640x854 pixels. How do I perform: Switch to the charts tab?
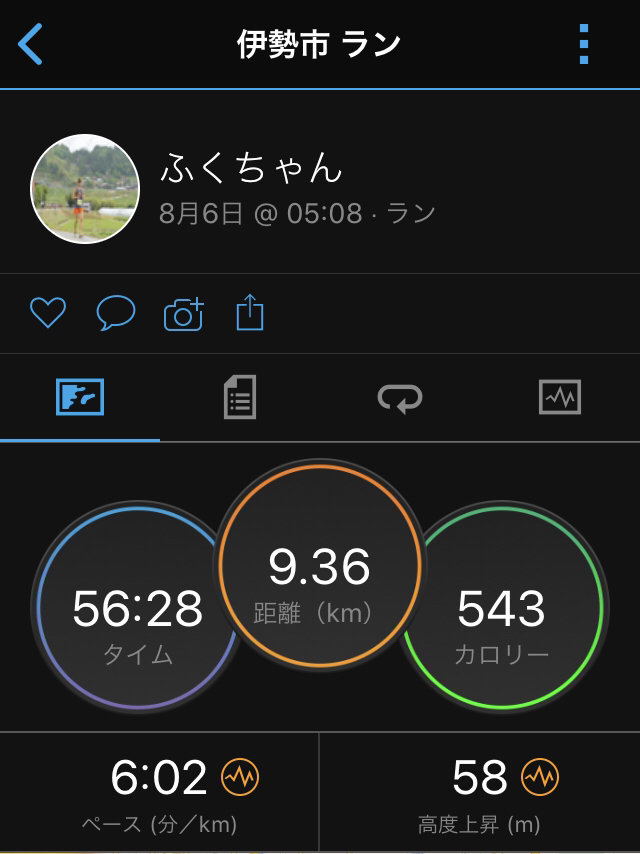(559, 398)
